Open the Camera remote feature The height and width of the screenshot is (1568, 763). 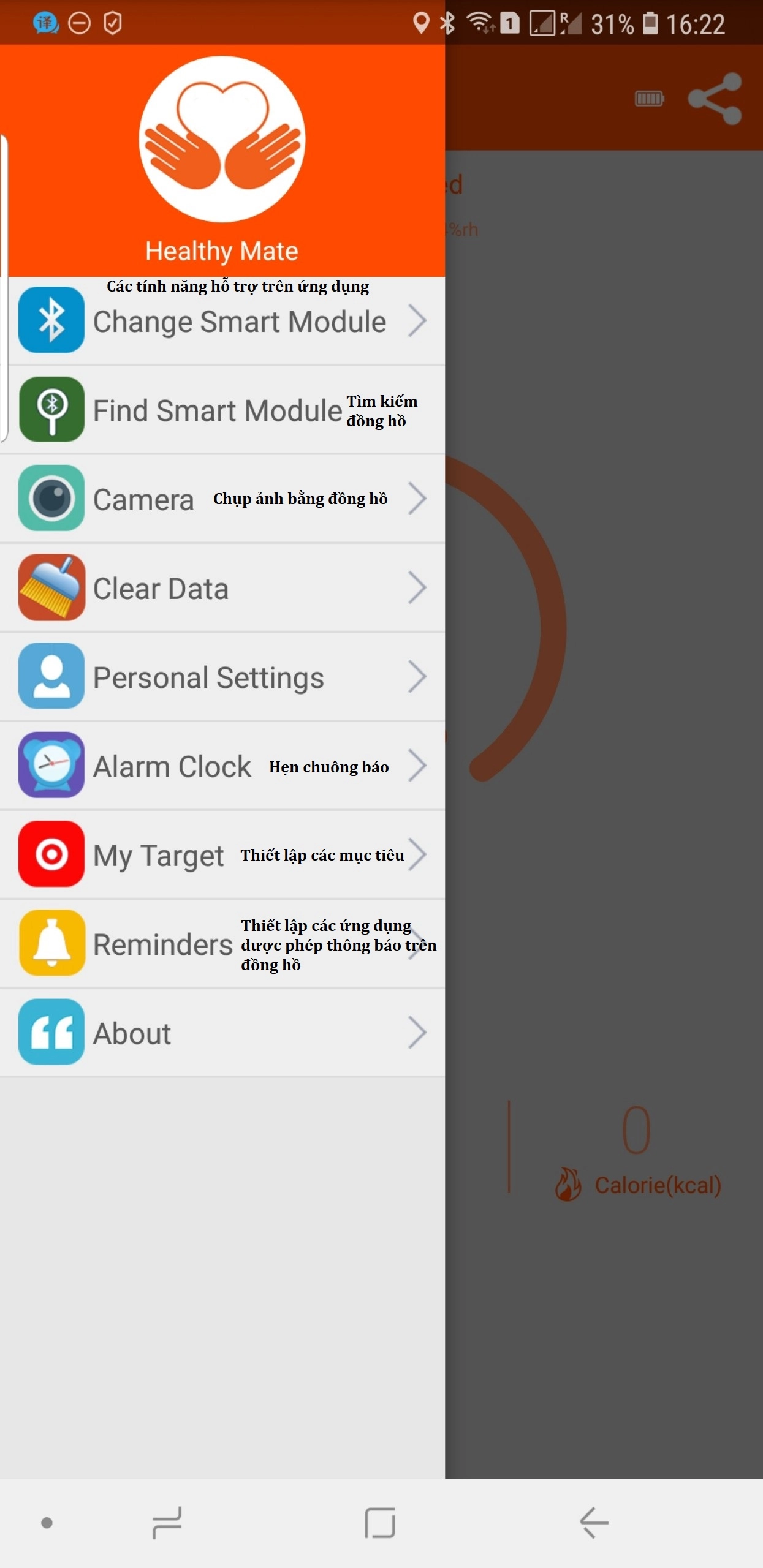coord(143,499)
